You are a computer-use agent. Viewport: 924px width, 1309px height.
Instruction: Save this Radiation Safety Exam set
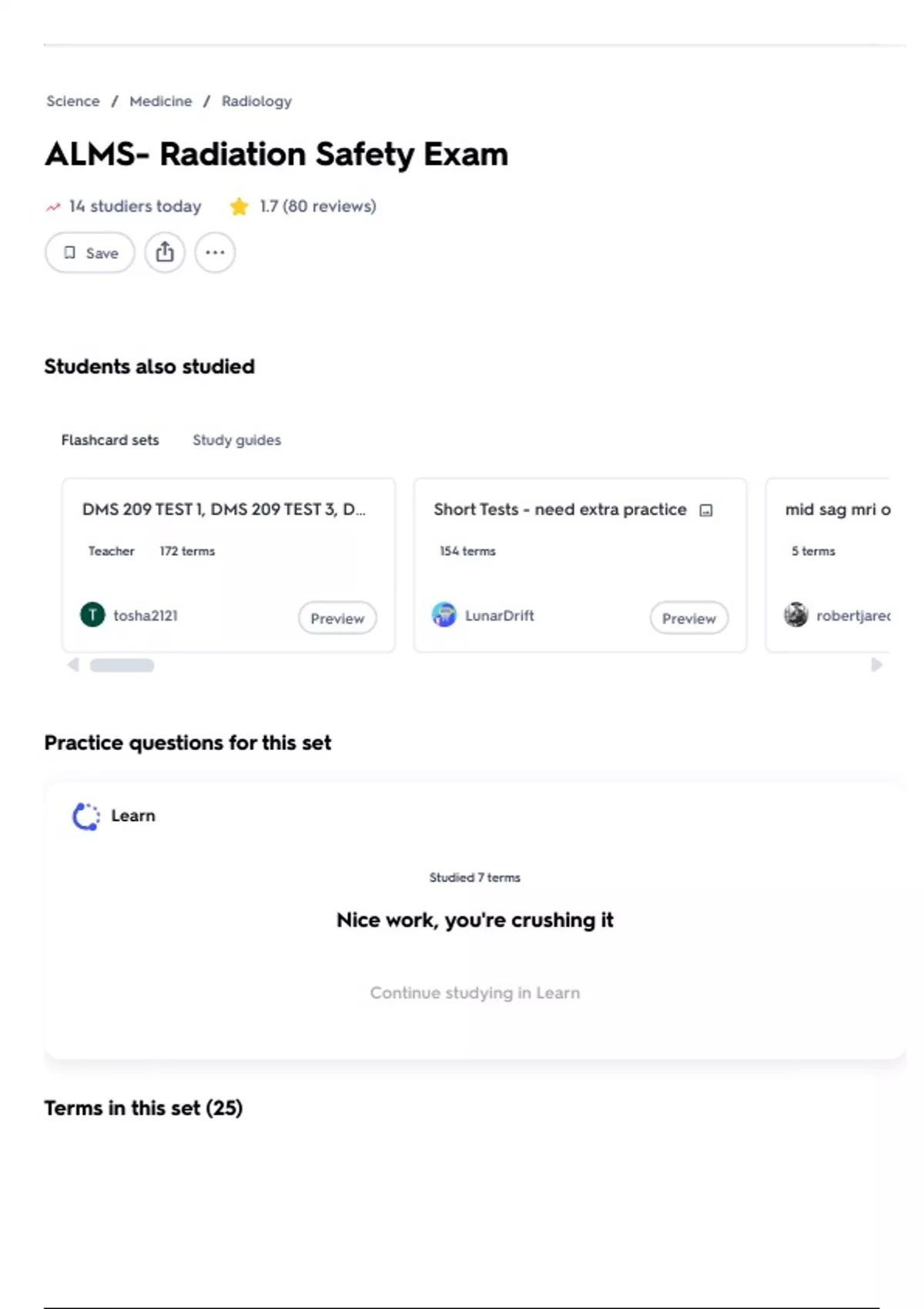pyautogui.click(x=90, y=253)
